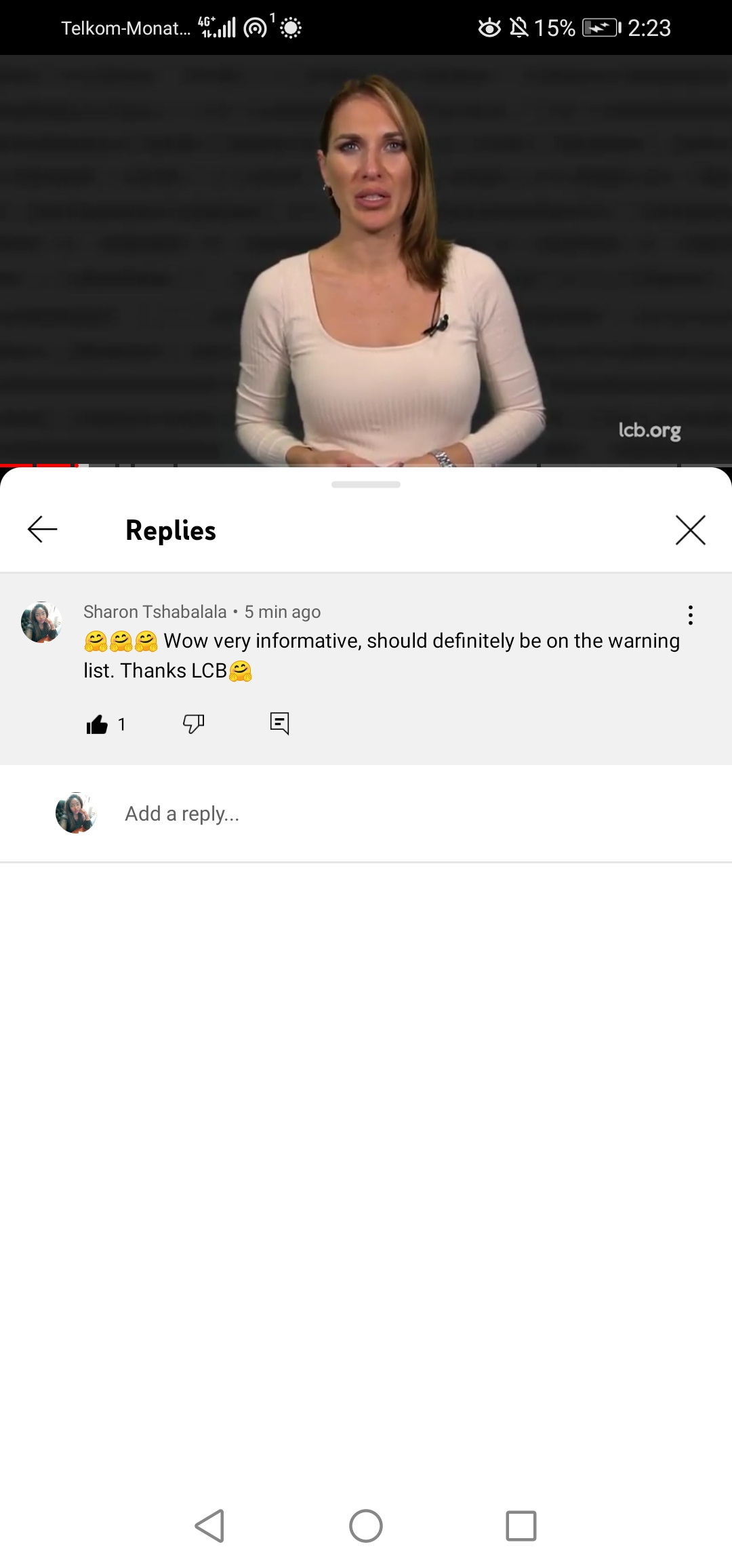Open options for Sharon Tshabalala's comment
732x1568 pixels.
(x=690, y=615)
